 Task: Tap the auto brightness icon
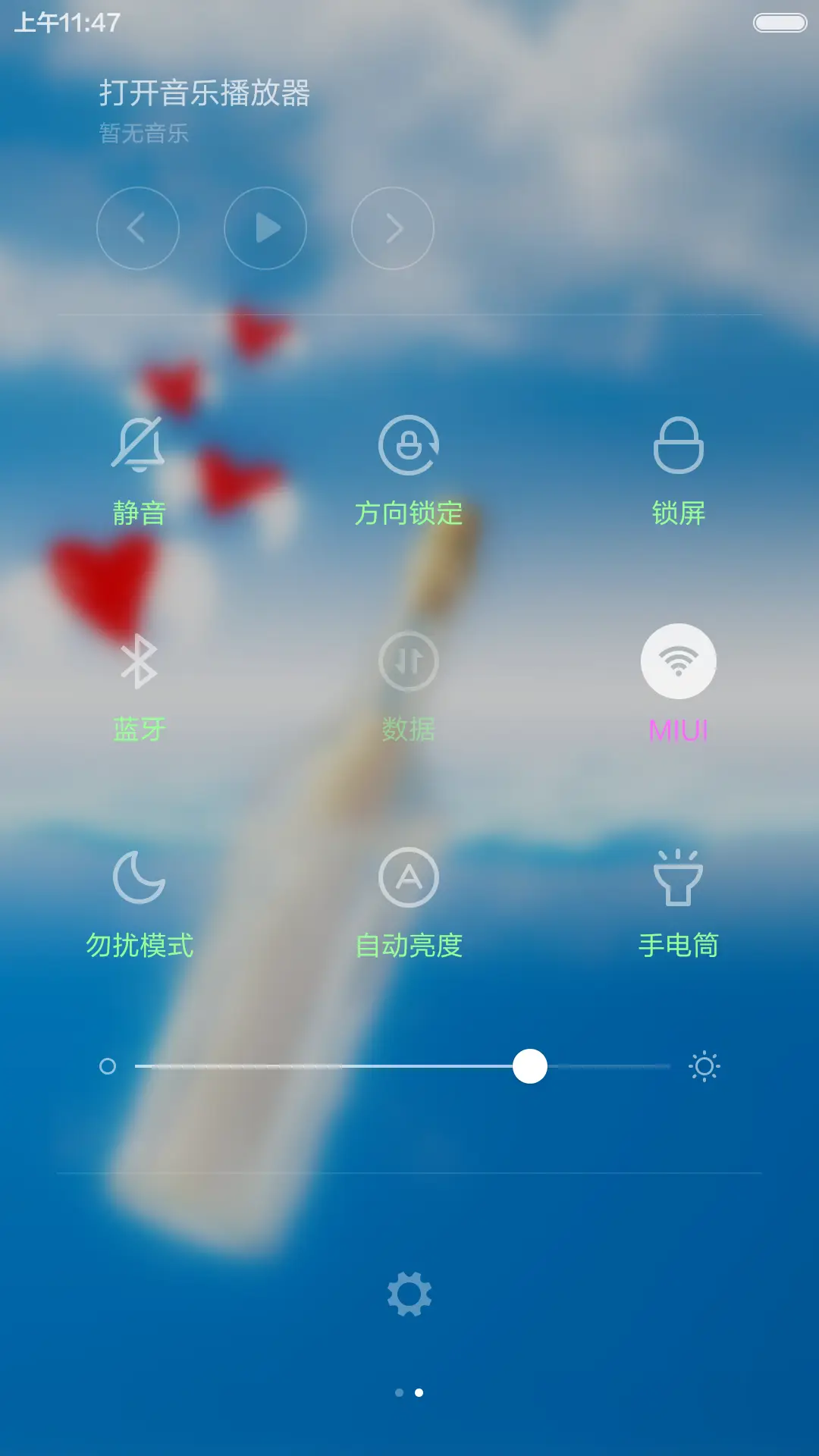(408, 880)
